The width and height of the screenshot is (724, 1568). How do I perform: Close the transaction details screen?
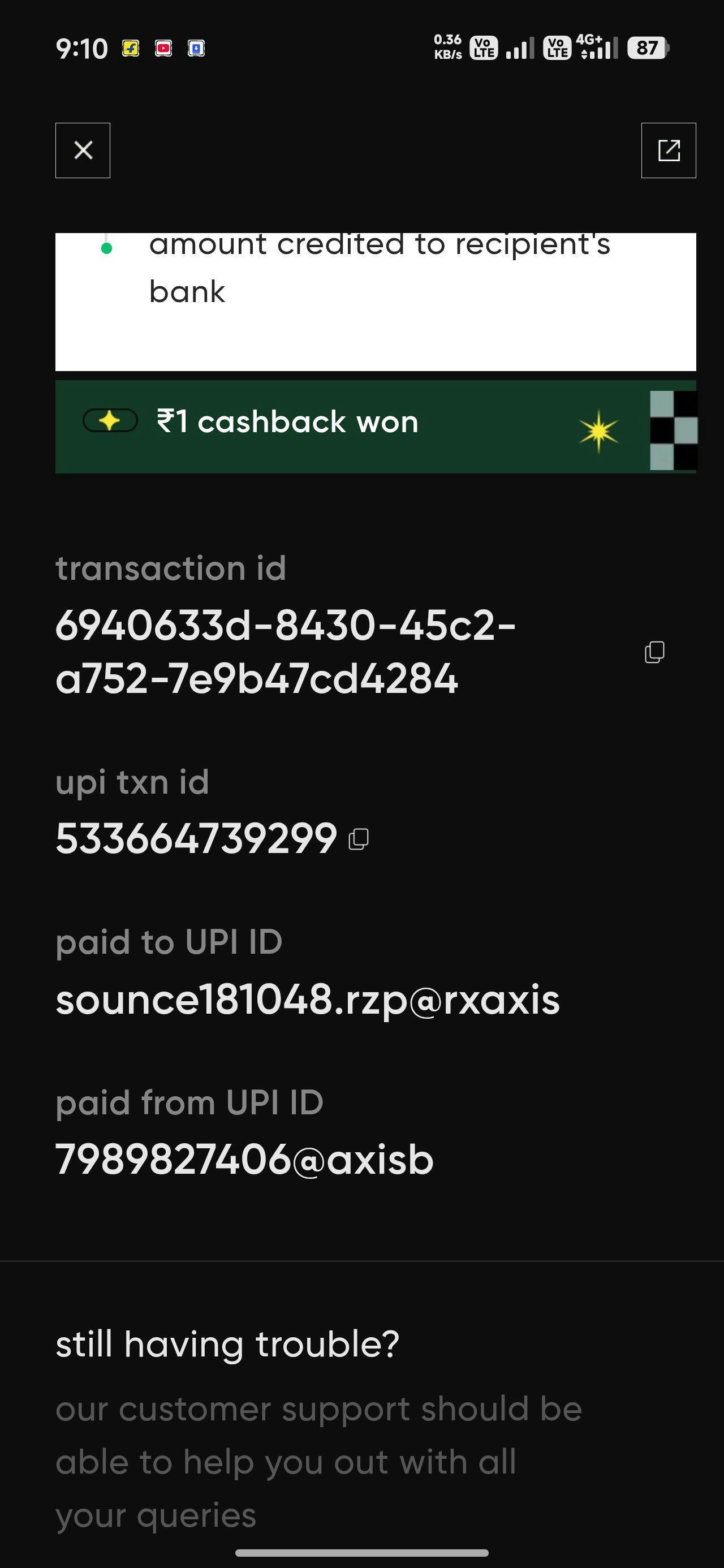[83, 150]
